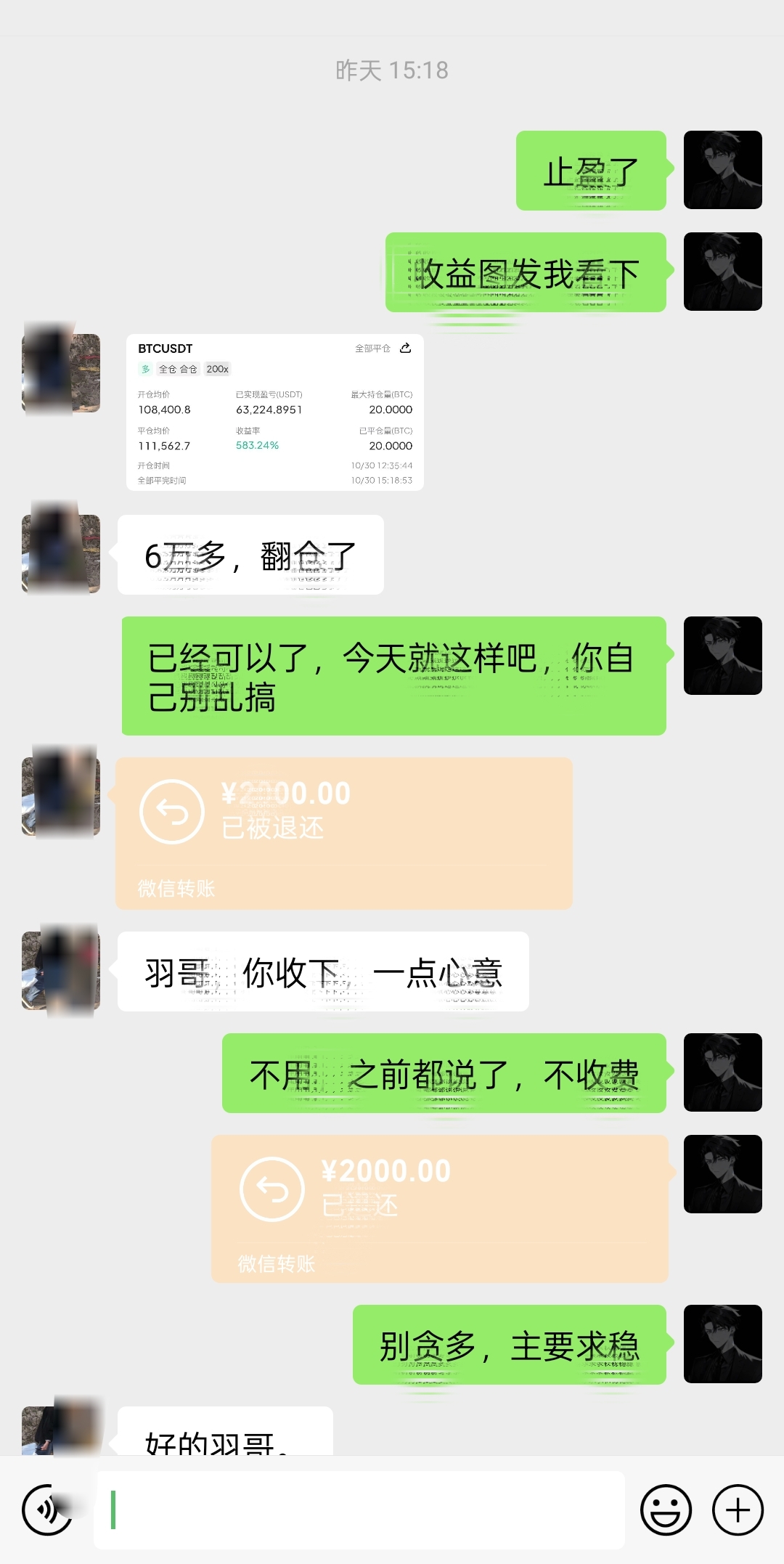Switch to voice message input

[x=48, y=1510]
